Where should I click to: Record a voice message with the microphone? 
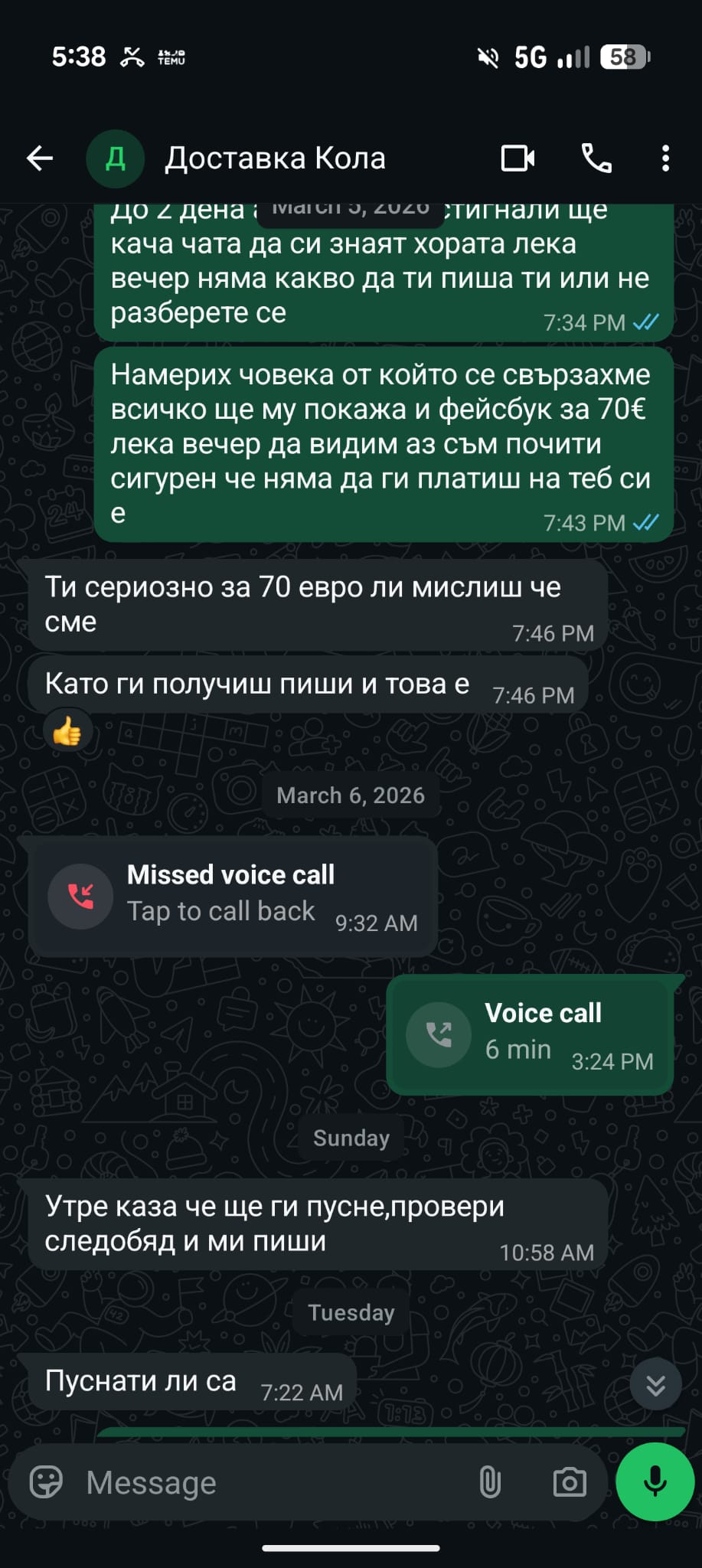coord(655,1481)
